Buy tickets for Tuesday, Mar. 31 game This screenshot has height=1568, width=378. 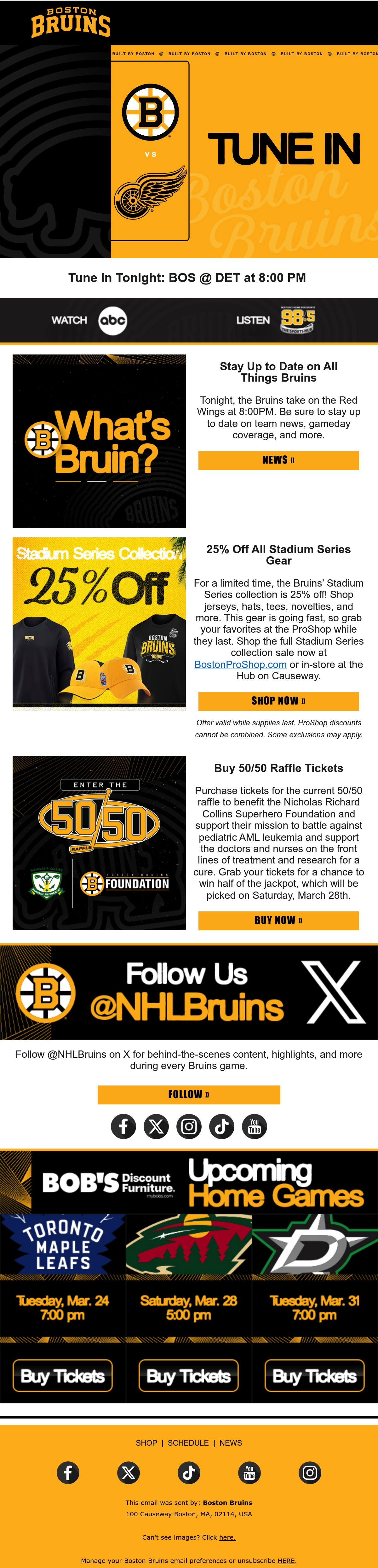(x=315, y=1376)
